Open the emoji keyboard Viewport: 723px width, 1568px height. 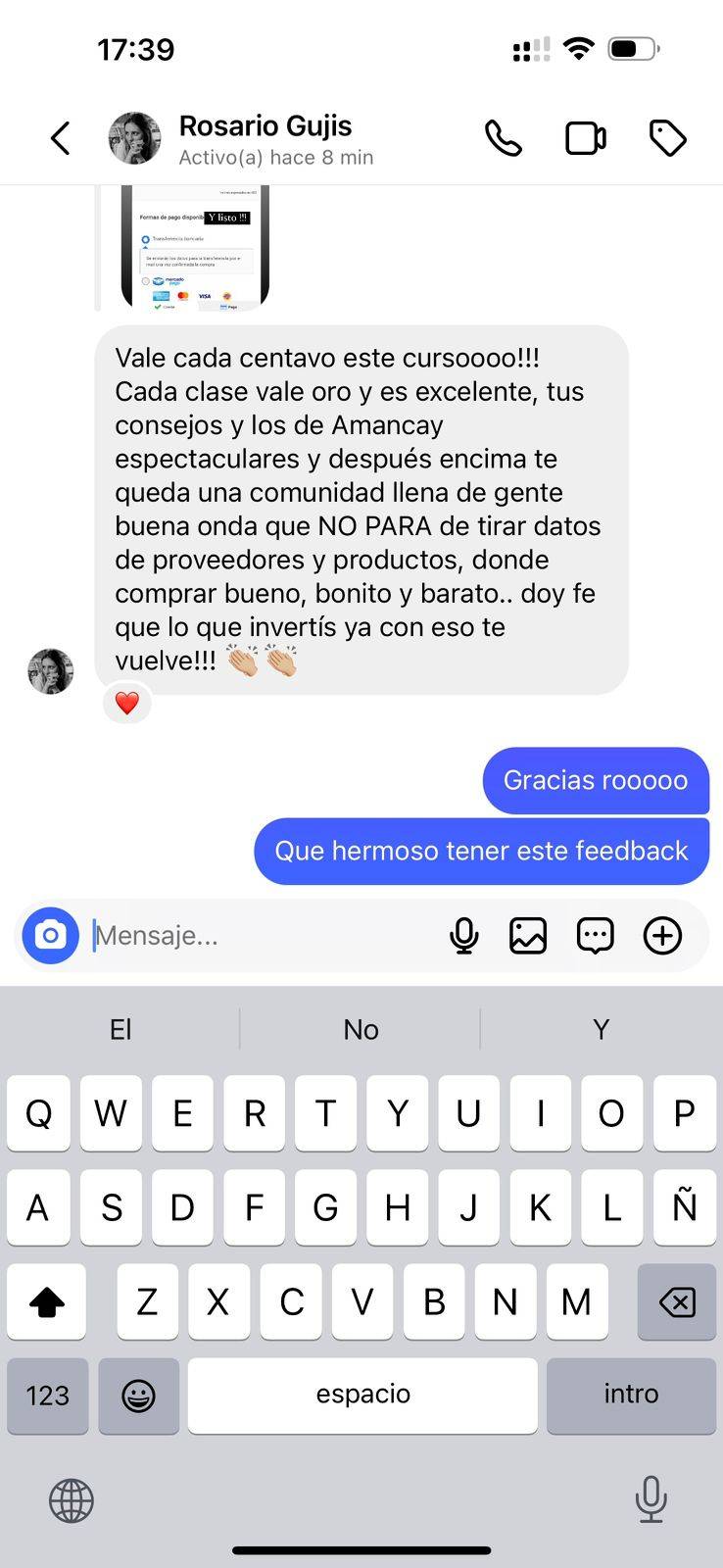[138, 1396]
